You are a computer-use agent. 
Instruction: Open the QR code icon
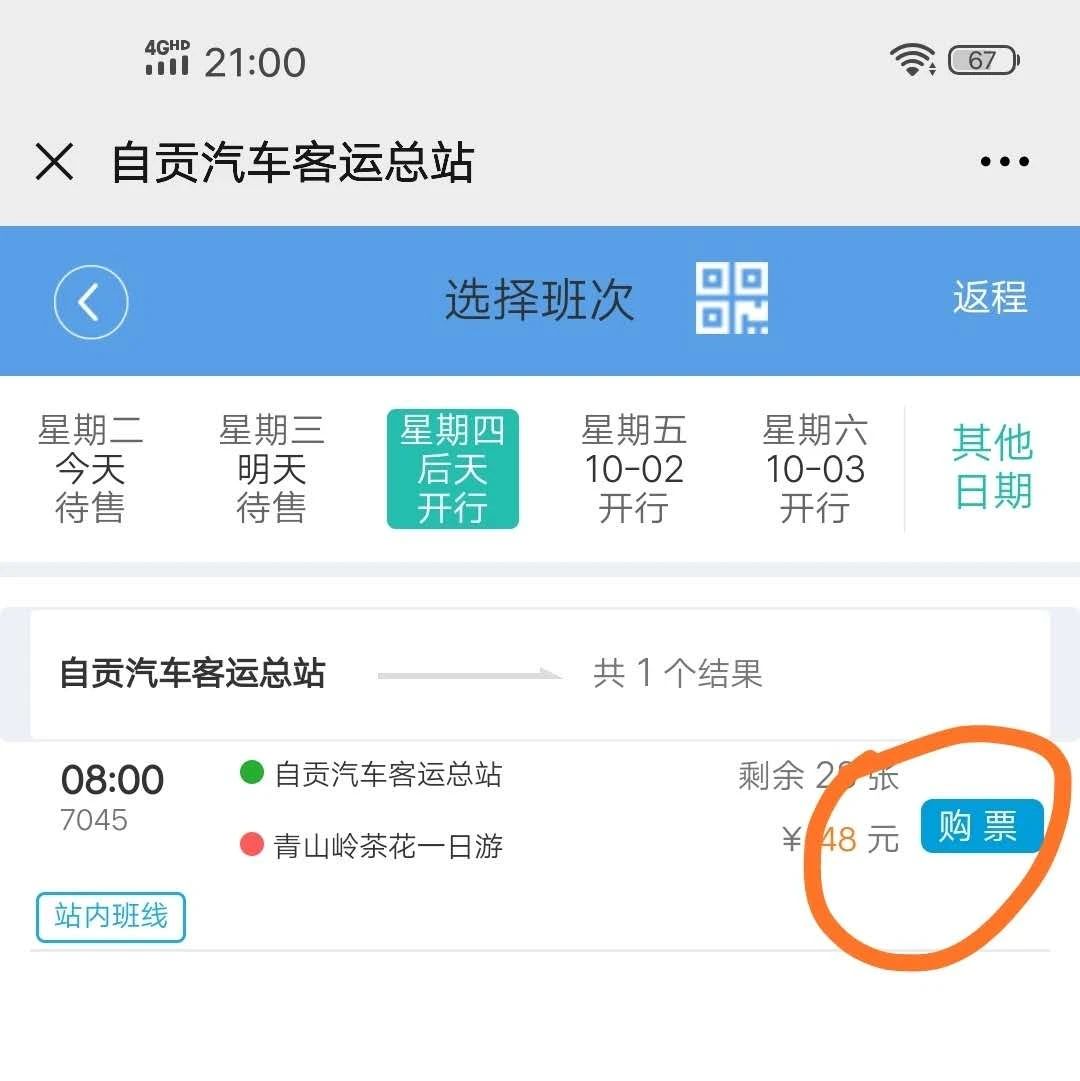(732, 298)
